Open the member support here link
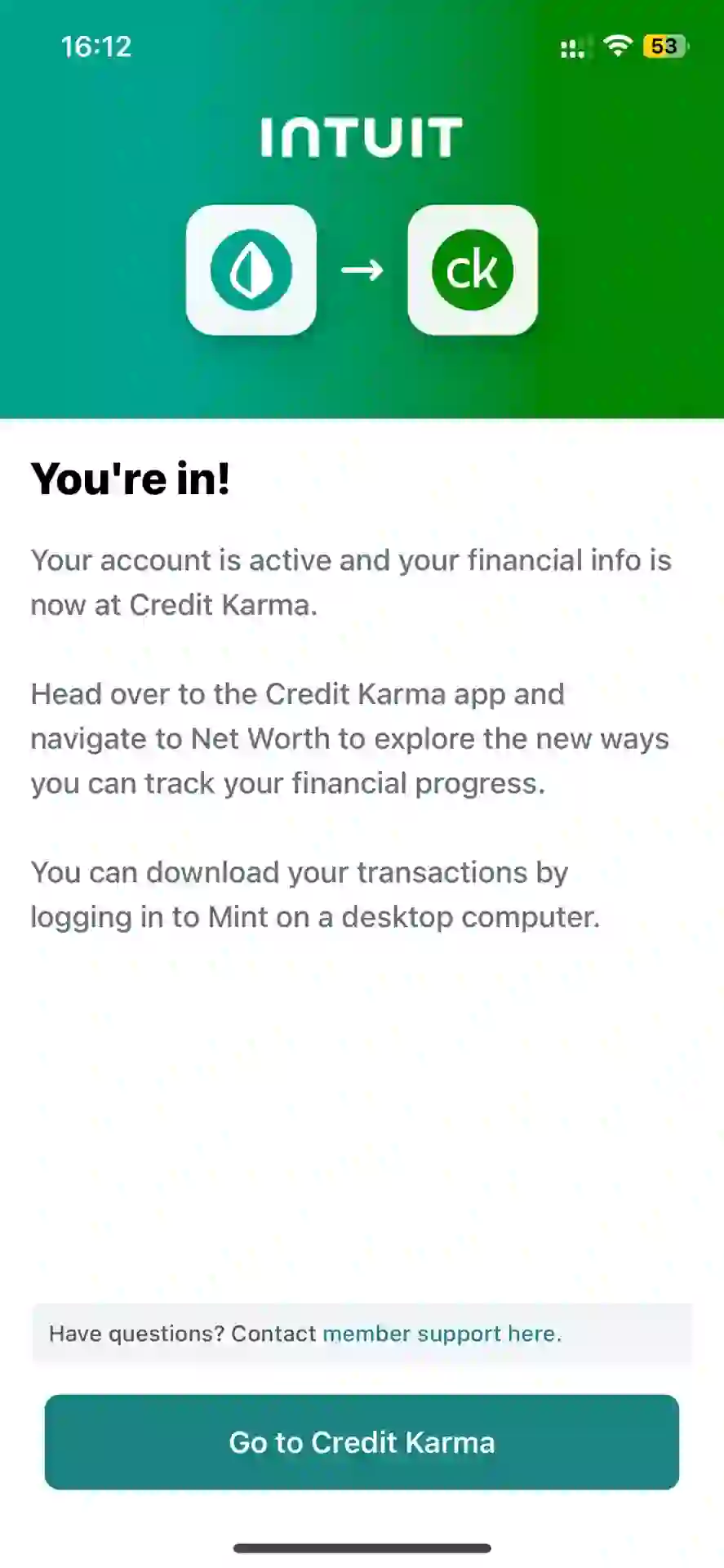724x1568 pixels. (x=441, y=1334)
